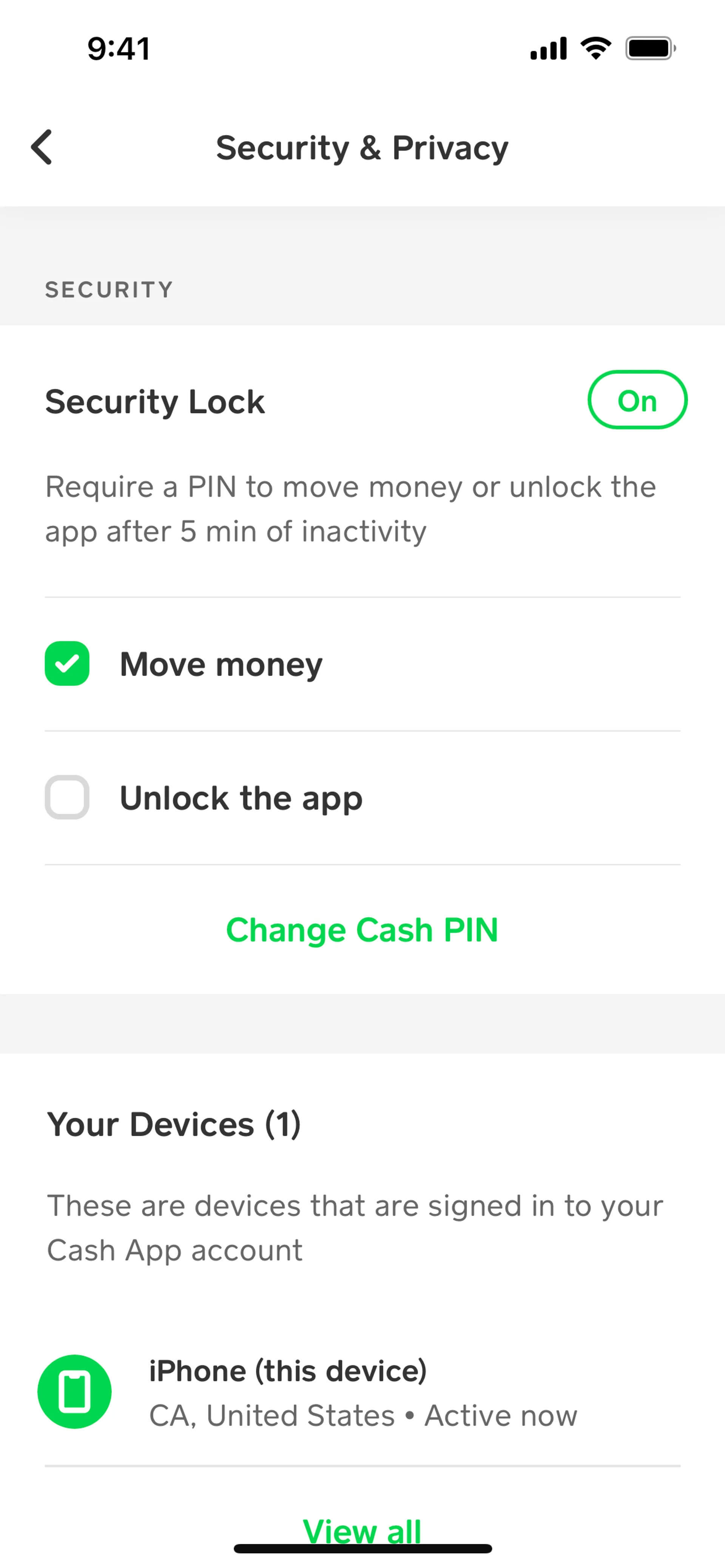Turn off the Security Lock toggle
The height and width of the screenshot is (1568, 725).
coord(637,400)
